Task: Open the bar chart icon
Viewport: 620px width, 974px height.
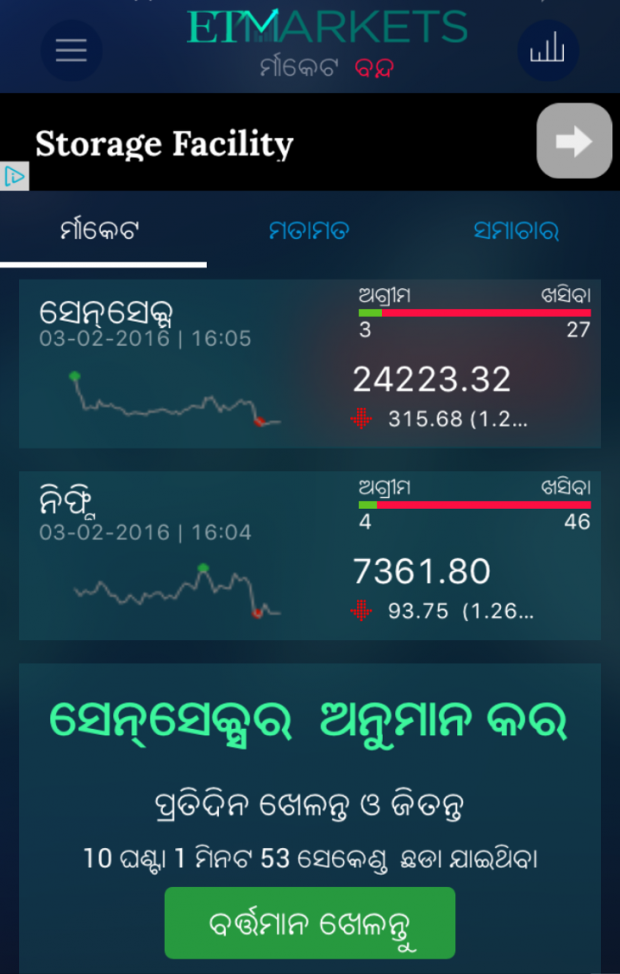Action: point(547,50)
